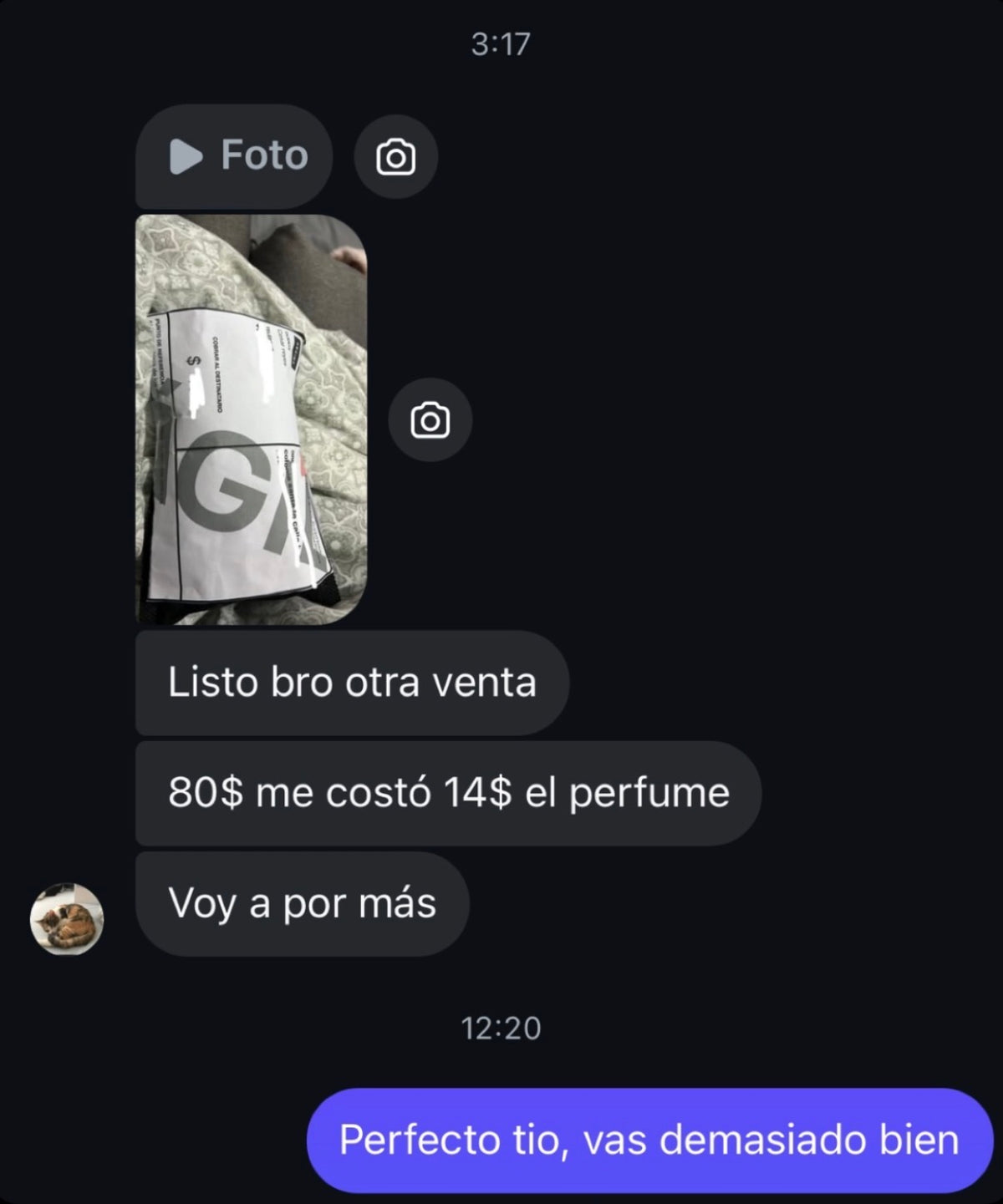
Task: Tap the camera icon next to the package photo
Action: click(430, 419)
